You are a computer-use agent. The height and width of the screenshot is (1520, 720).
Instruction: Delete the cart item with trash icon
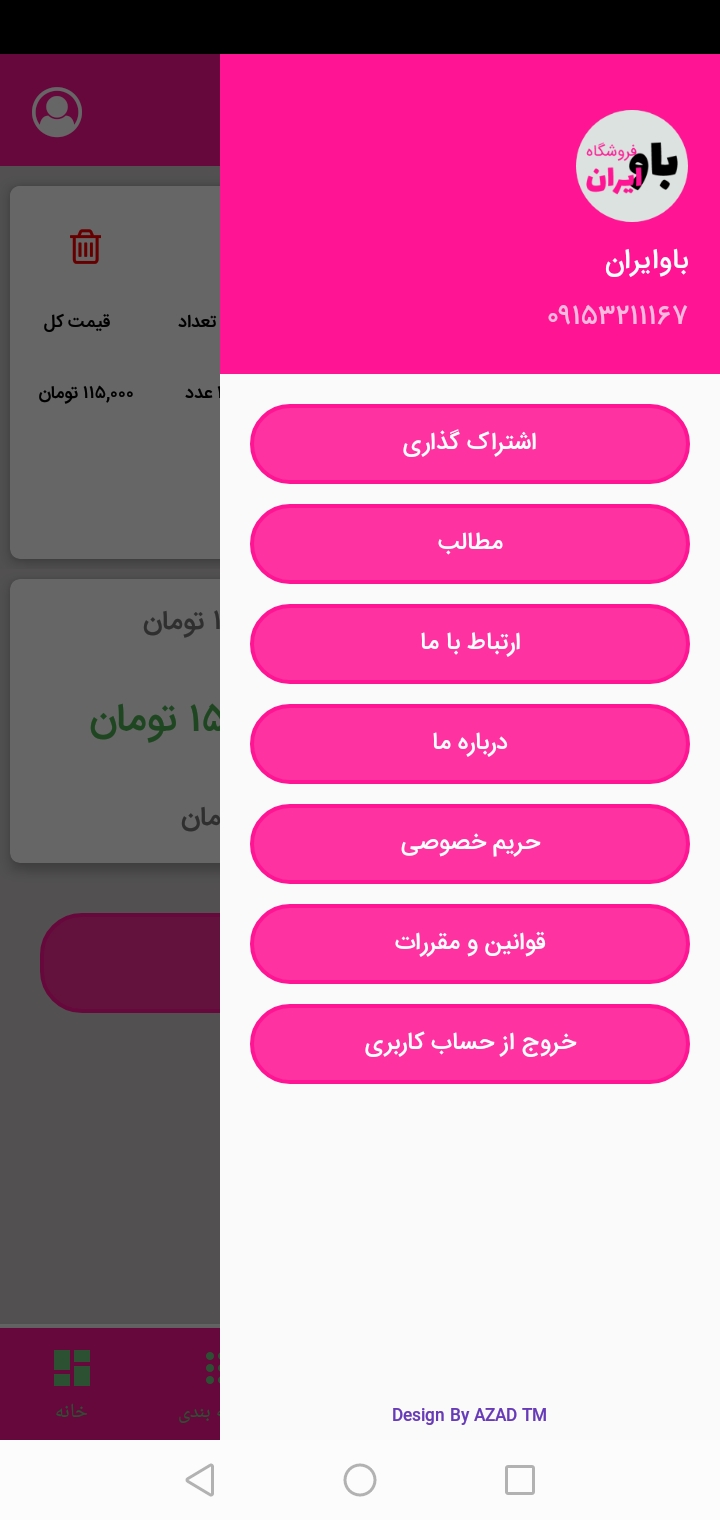pyautogui.click(x=86, y=246)
